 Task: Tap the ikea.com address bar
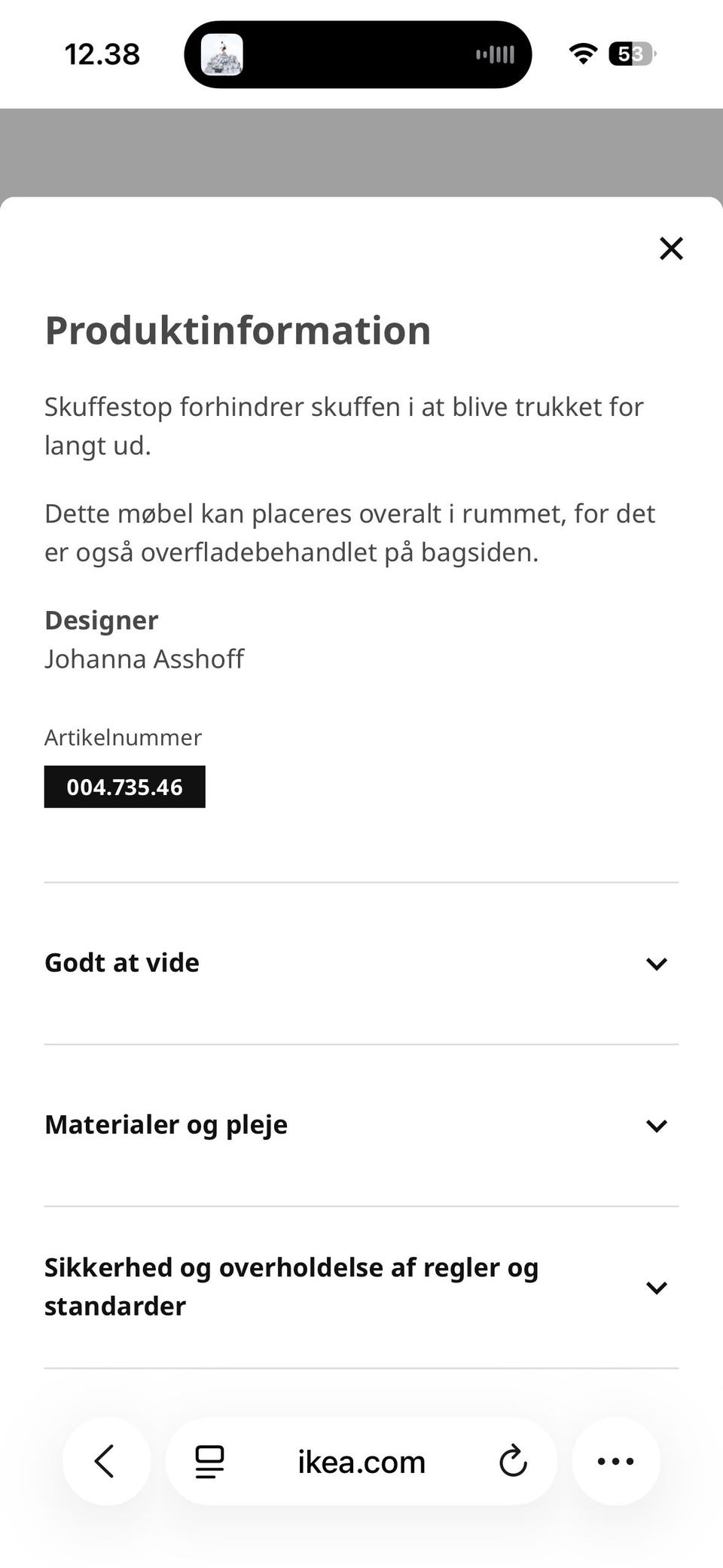pos(361,1462)
